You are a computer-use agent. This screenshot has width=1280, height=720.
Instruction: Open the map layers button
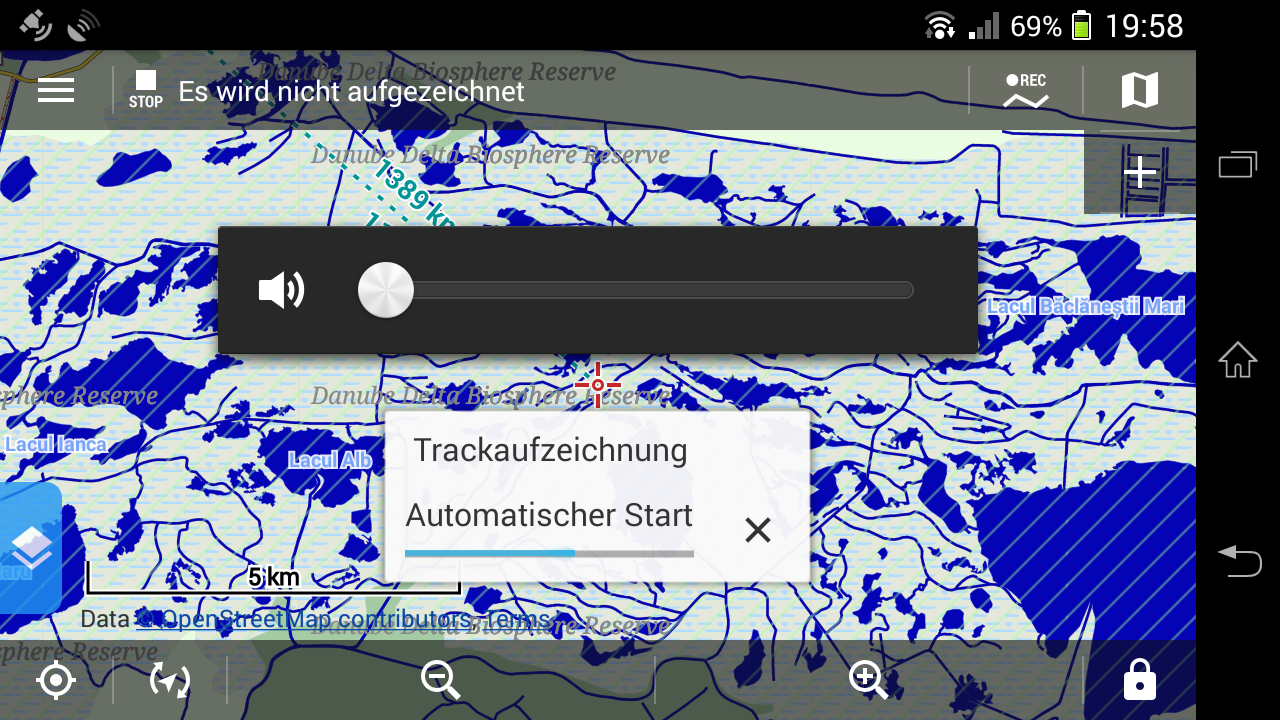[31, 548]
